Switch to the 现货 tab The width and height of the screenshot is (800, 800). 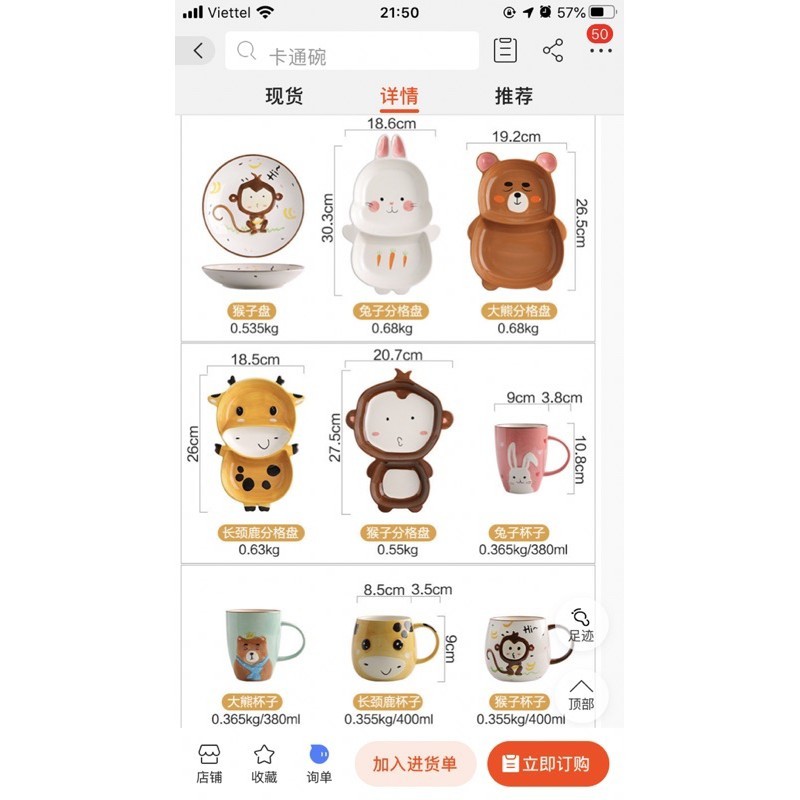click(283, 96)
